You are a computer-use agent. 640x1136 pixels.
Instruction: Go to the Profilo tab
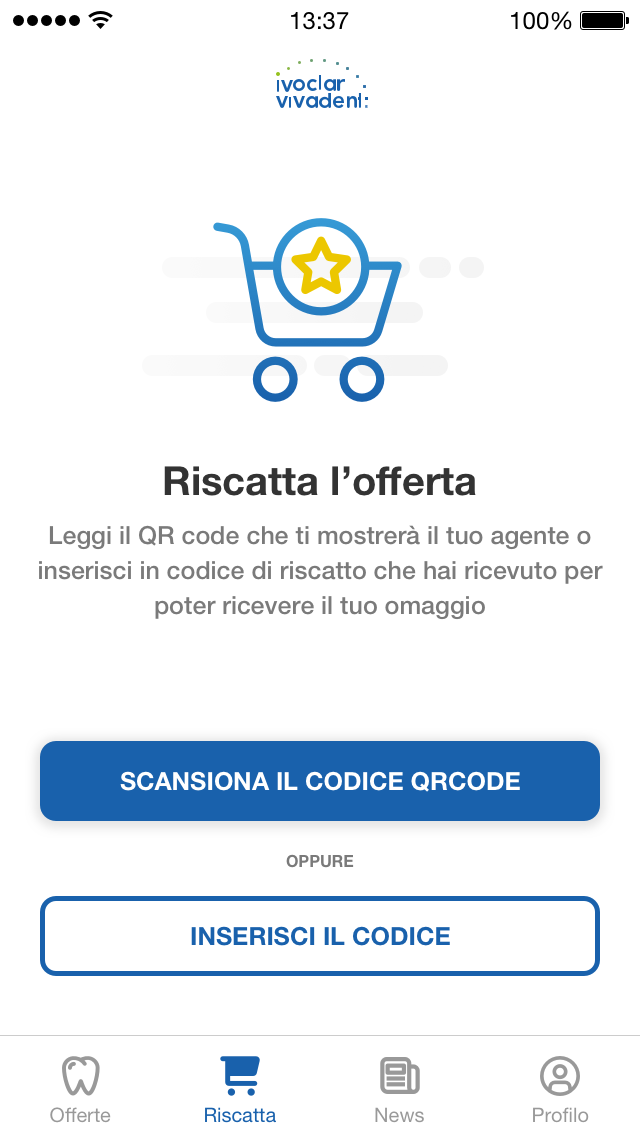[x=560, y=1088]
